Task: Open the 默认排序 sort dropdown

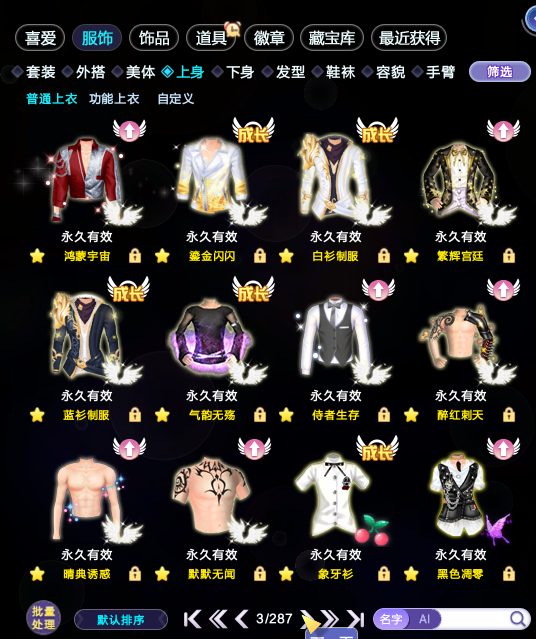Action: tap(121, 620)
